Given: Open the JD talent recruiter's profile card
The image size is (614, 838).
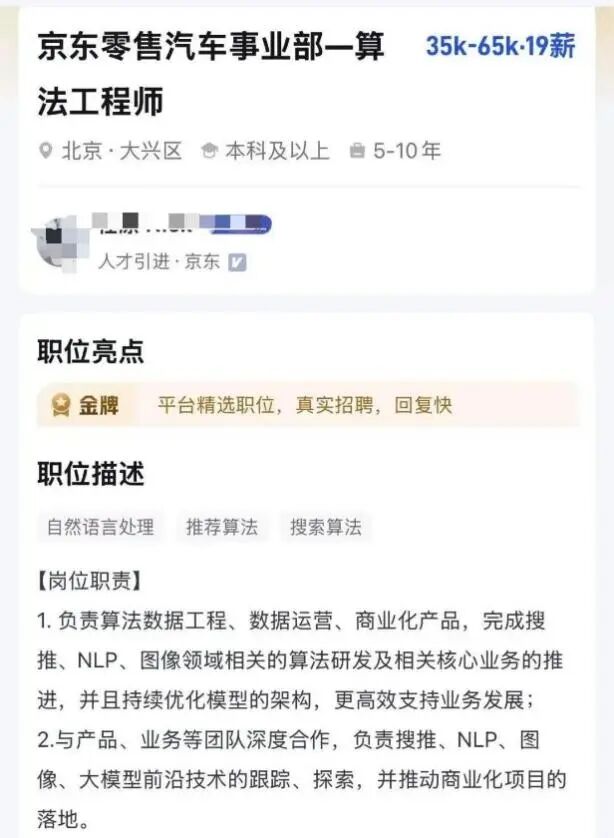Looking at the screenshot, I should point(160,241).
